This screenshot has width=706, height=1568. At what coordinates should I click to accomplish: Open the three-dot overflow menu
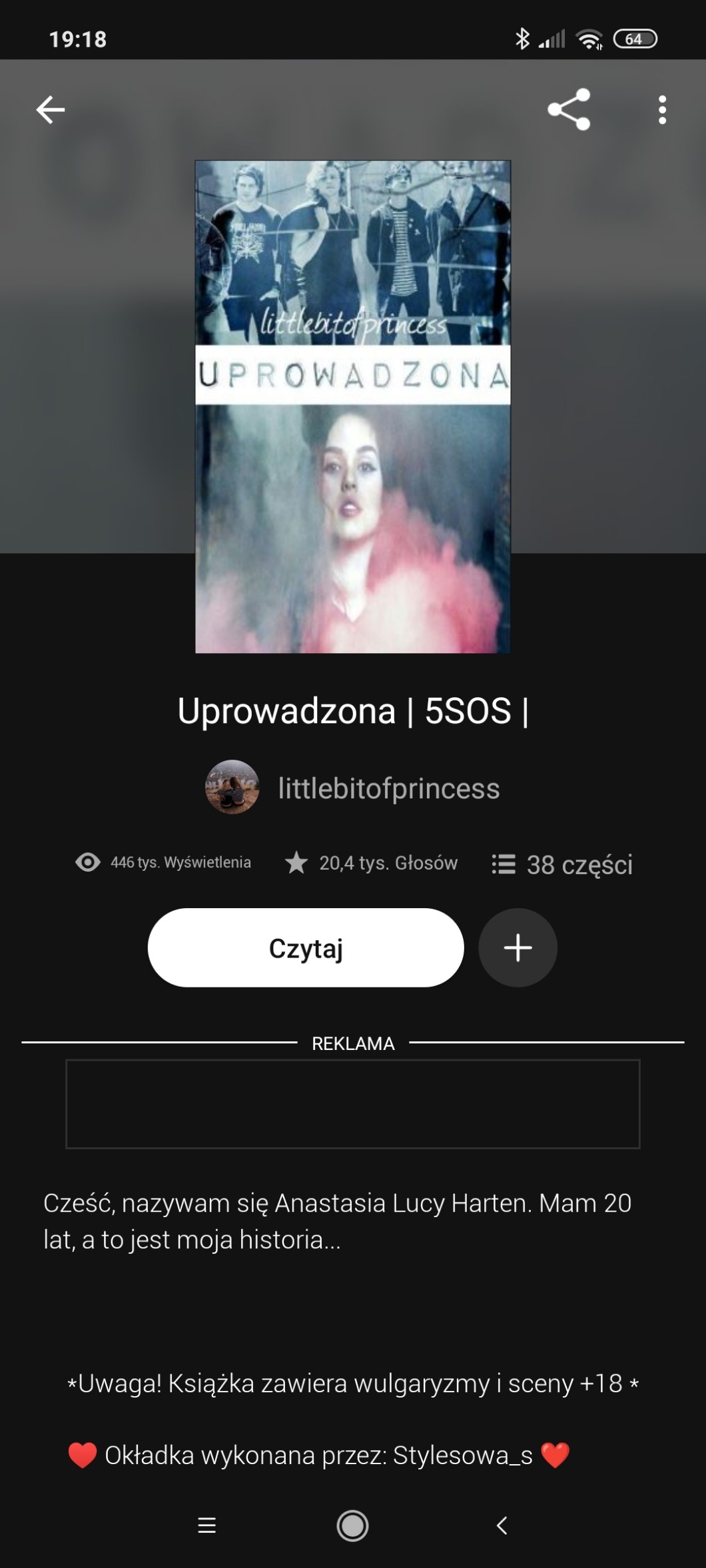tap(661, 110)
